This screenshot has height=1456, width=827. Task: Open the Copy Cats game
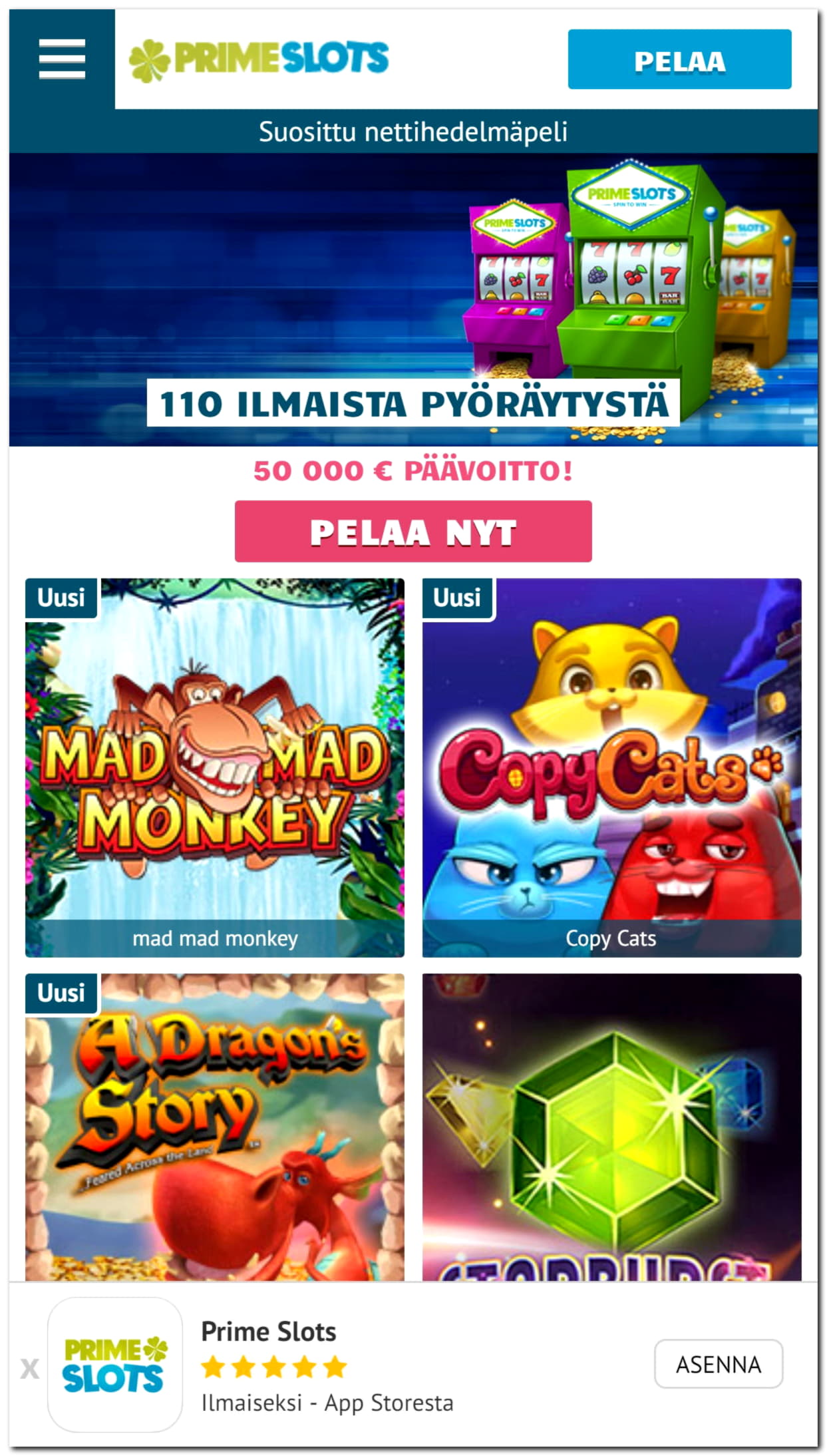tap(611, 767)
